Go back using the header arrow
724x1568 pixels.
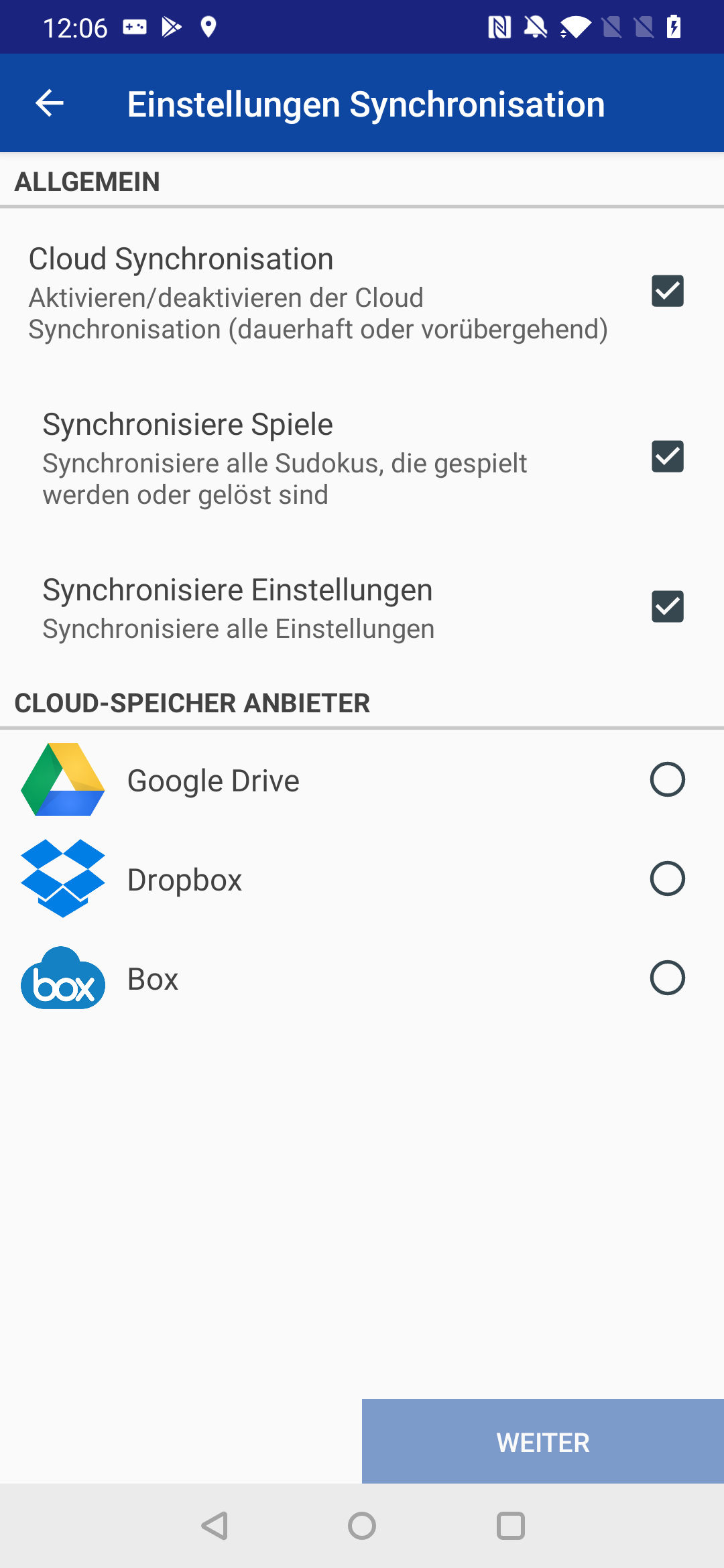pyautogui.click(x=49, y=103)
